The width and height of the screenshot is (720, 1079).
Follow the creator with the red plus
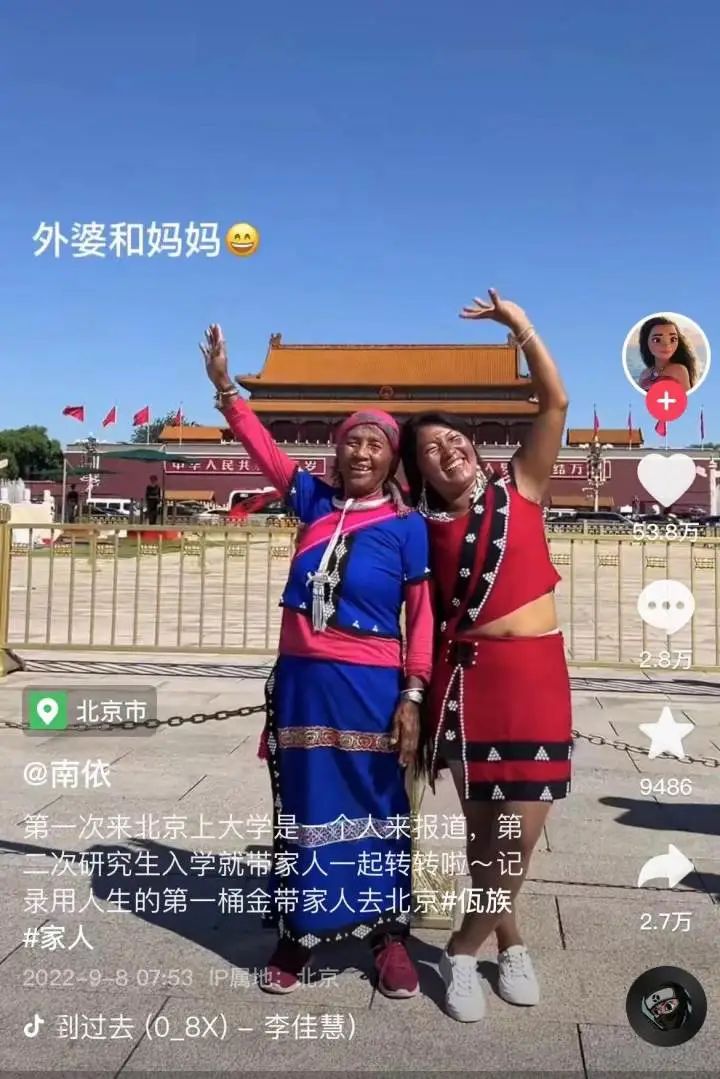[x=666, y=400]
